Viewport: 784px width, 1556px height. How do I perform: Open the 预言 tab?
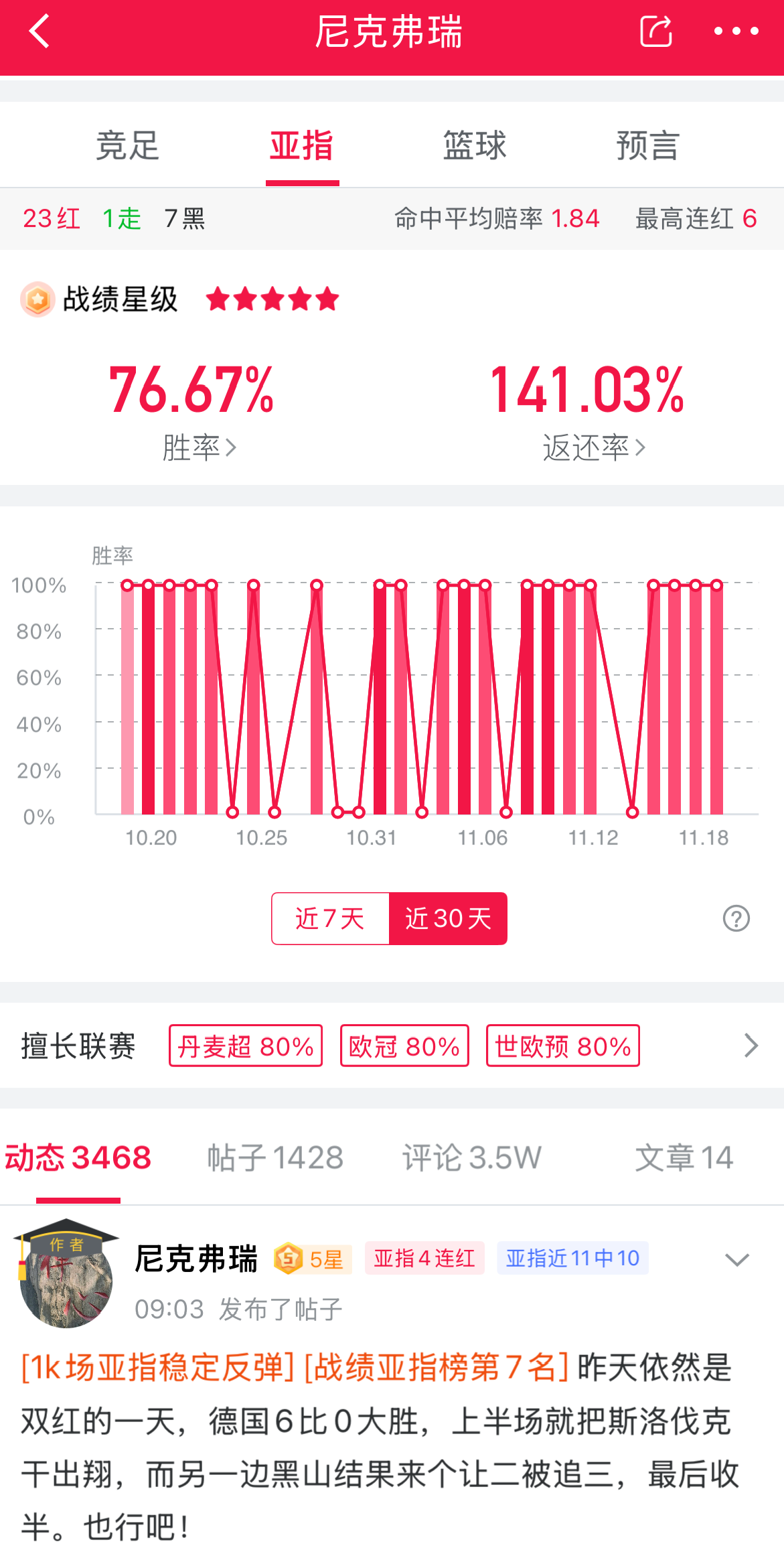coord(647,145)
